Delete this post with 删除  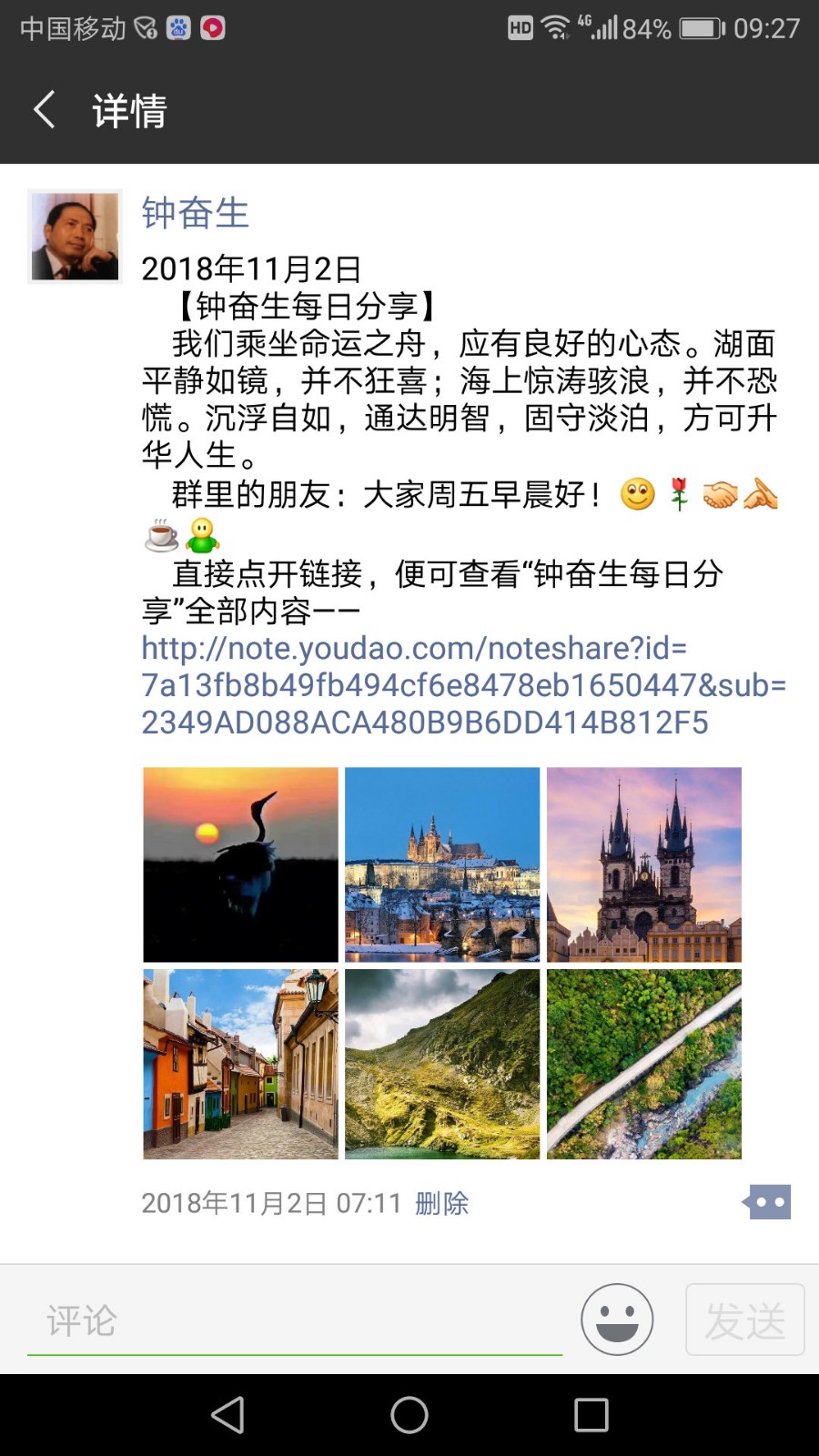tap(441, 1203)
